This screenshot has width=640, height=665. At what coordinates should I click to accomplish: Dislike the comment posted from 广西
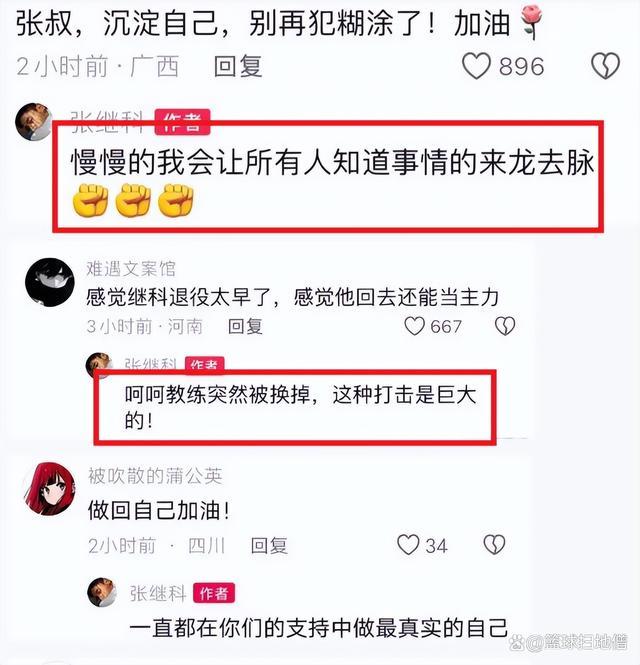point(605,66)
